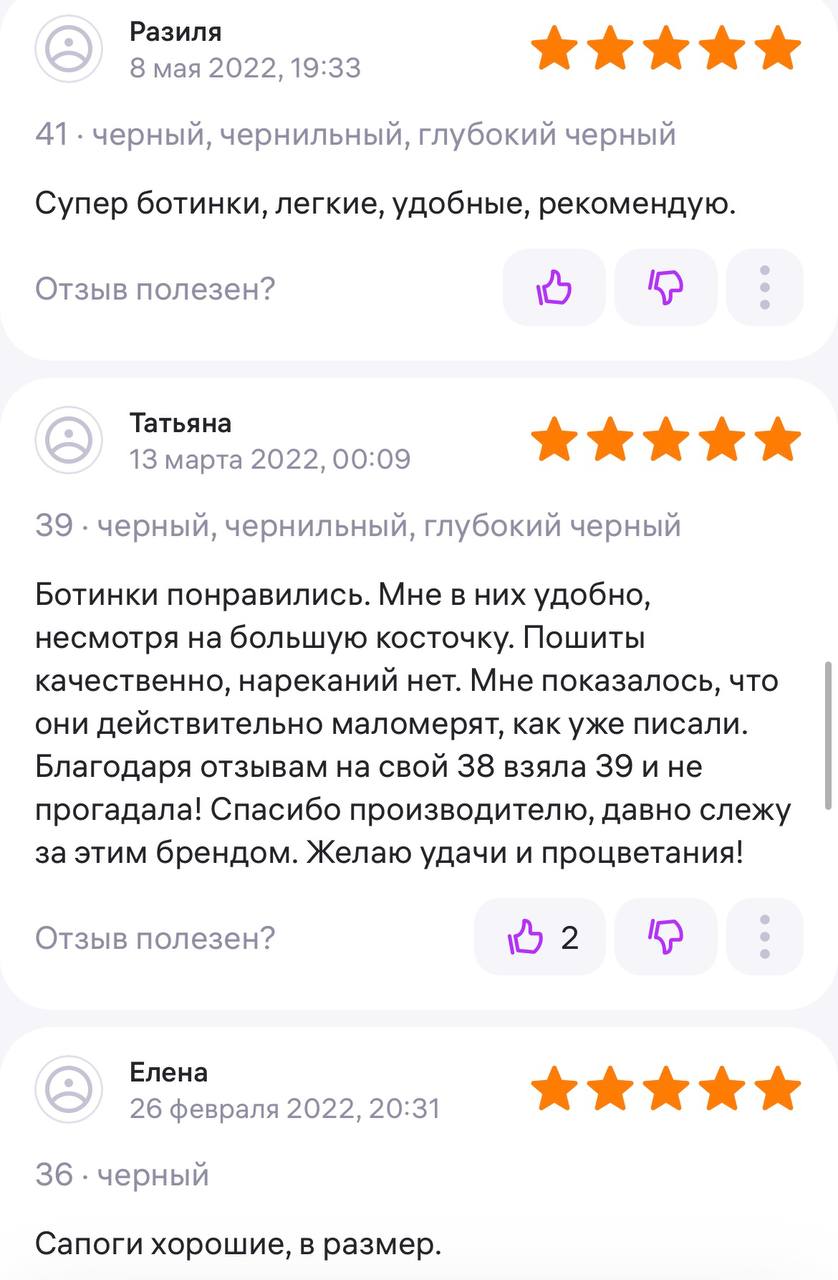Open the overflow menu on Татьяна's review
The image size is (838, 1280).
[765, 937]
